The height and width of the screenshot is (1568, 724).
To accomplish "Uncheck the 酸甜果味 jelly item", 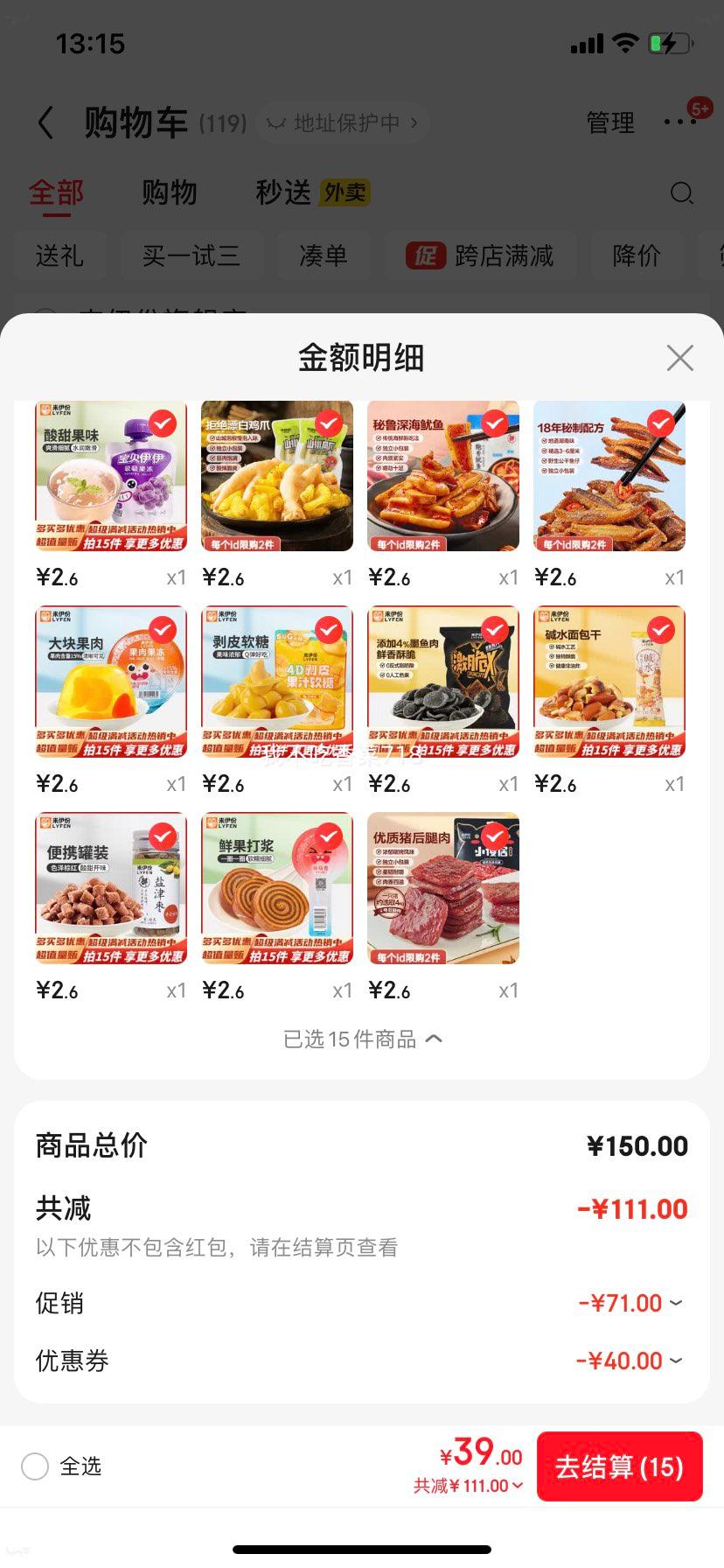I will pos(163,423).
